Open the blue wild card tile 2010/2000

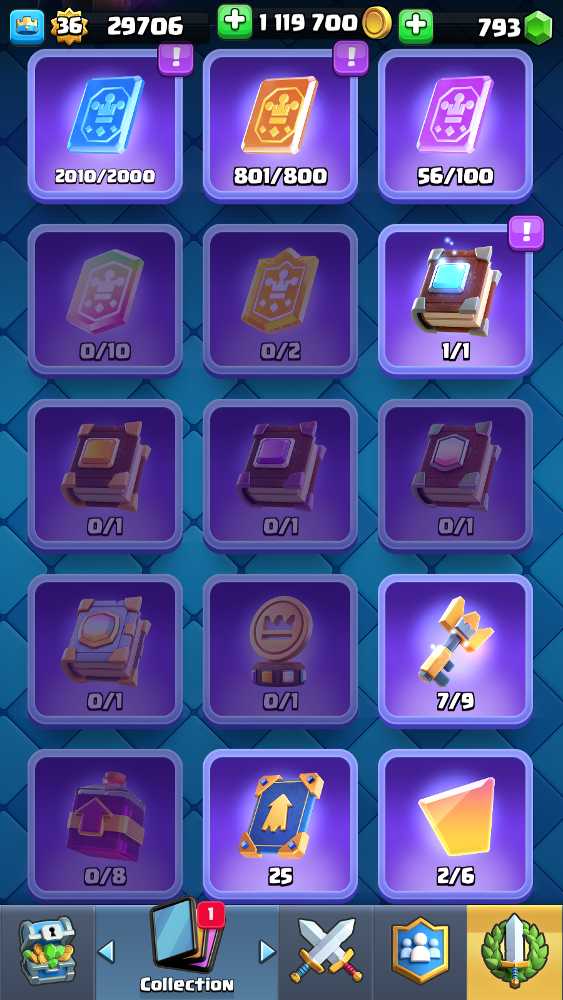tap(105, 126)
